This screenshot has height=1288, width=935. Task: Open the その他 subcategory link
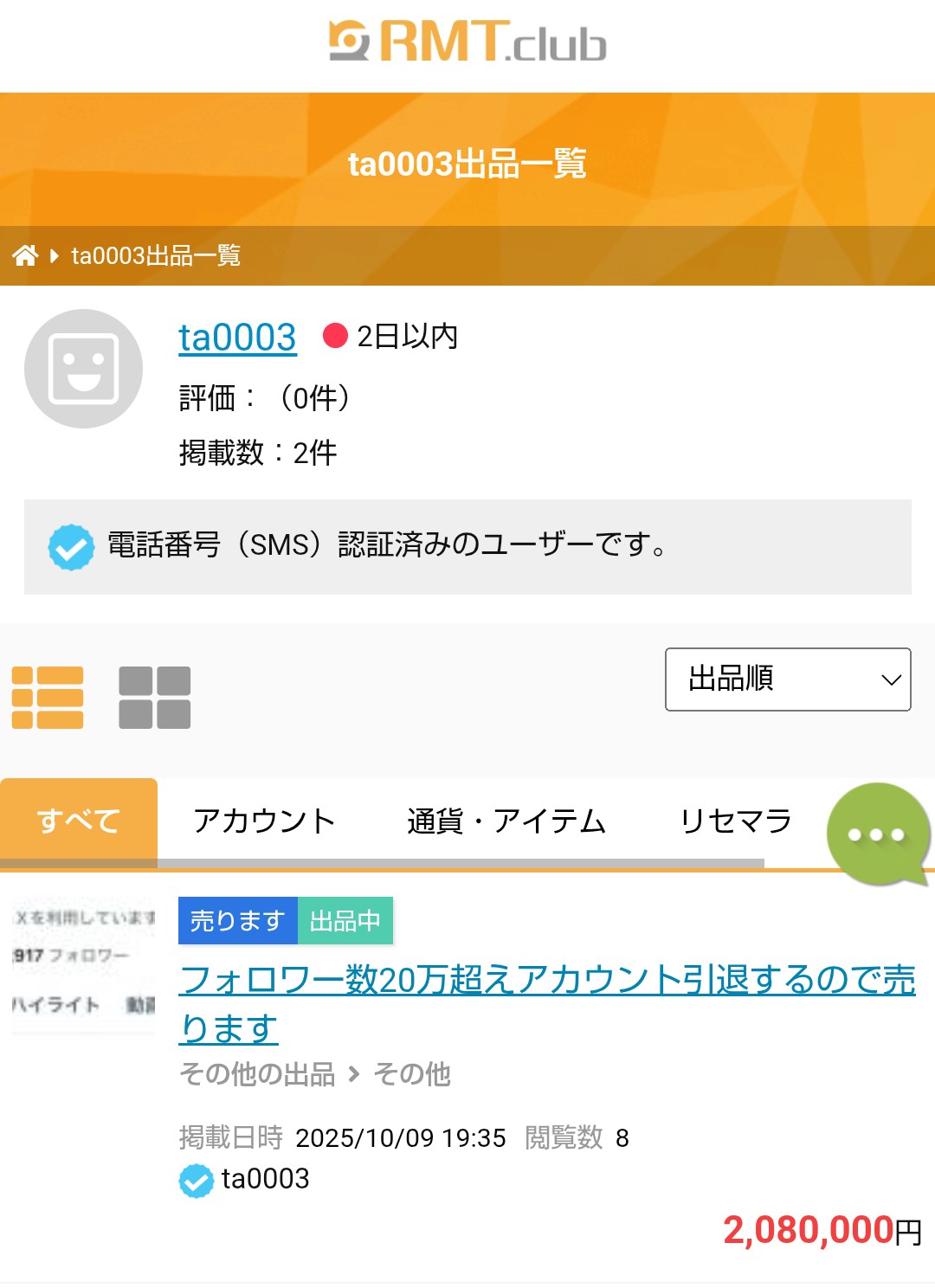[x=412, y=1074]
